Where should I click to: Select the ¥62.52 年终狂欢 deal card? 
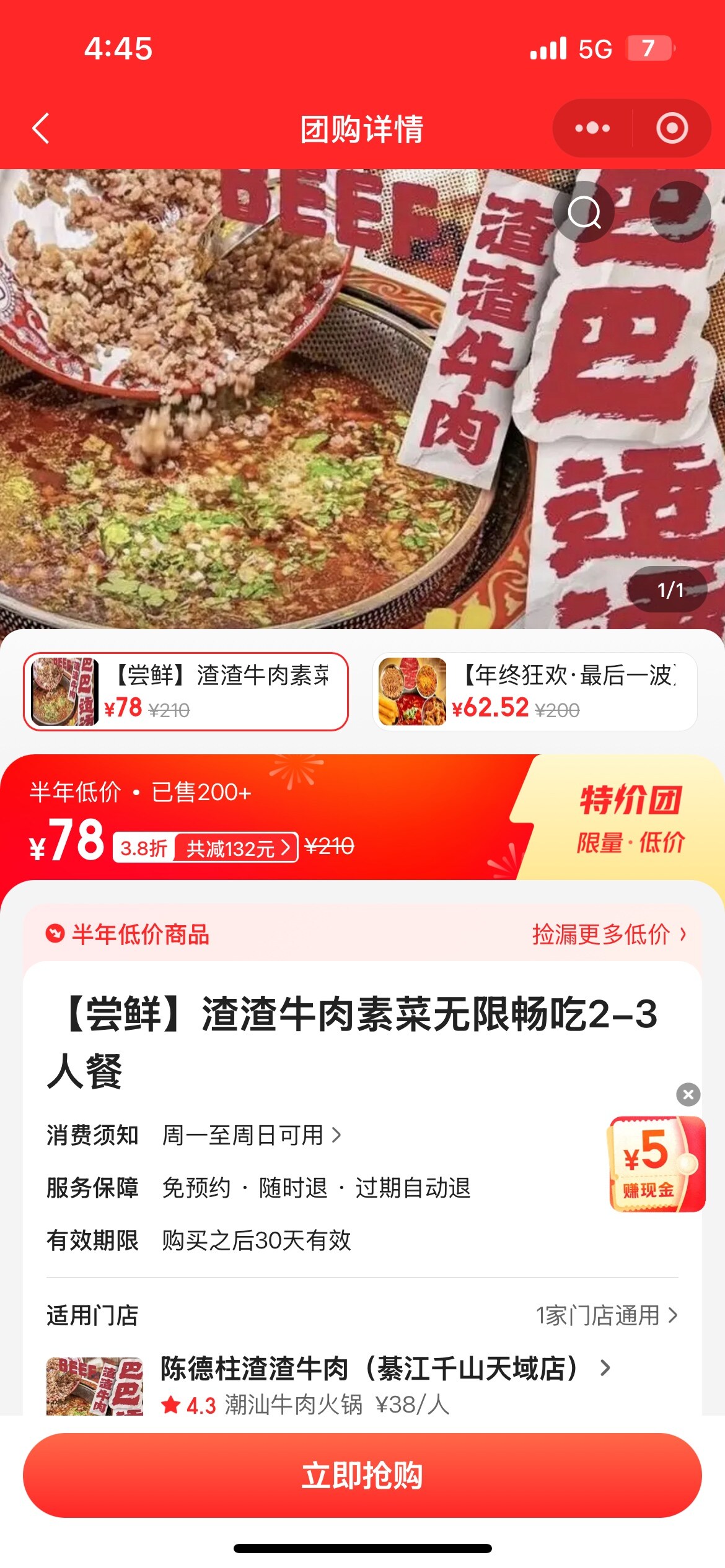click(x=534, y=691)
